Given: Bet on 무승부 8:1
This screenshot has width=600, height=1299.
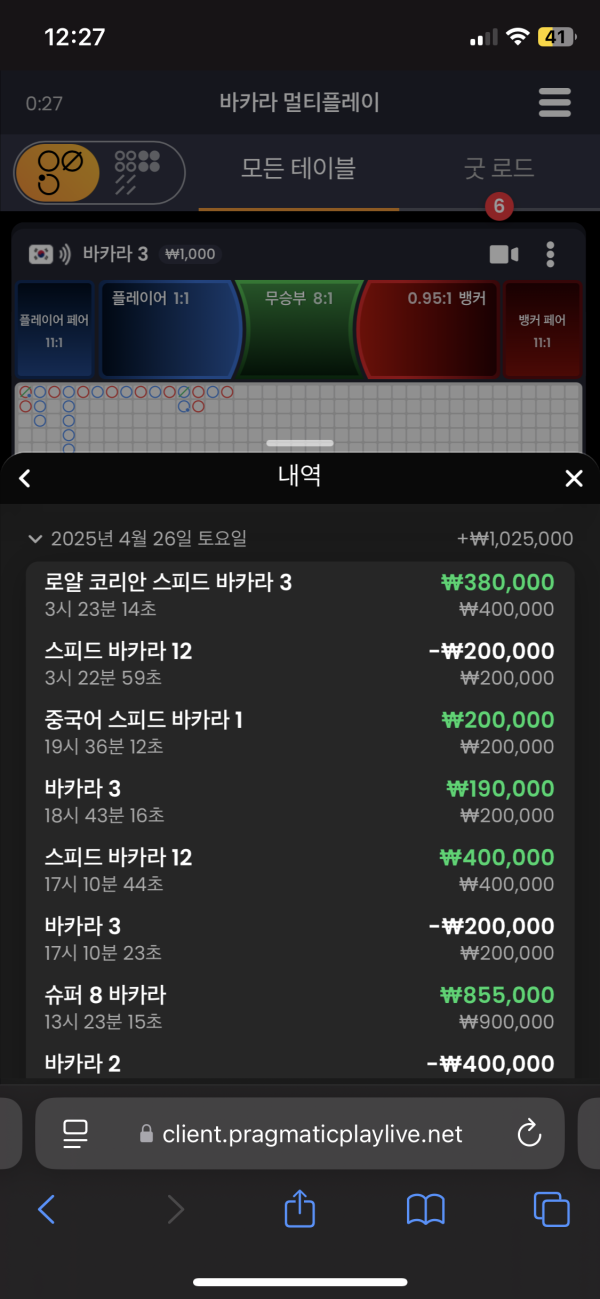Looking at the screenshot, I should click(299, 329).
